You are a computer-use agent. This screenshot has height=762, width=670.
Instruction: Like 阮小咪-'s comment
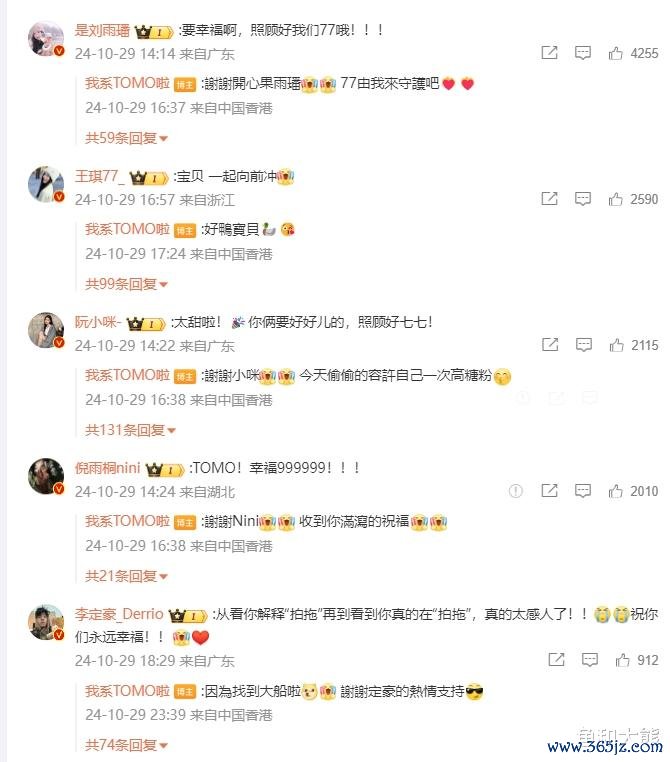click(x=615, y=345)
